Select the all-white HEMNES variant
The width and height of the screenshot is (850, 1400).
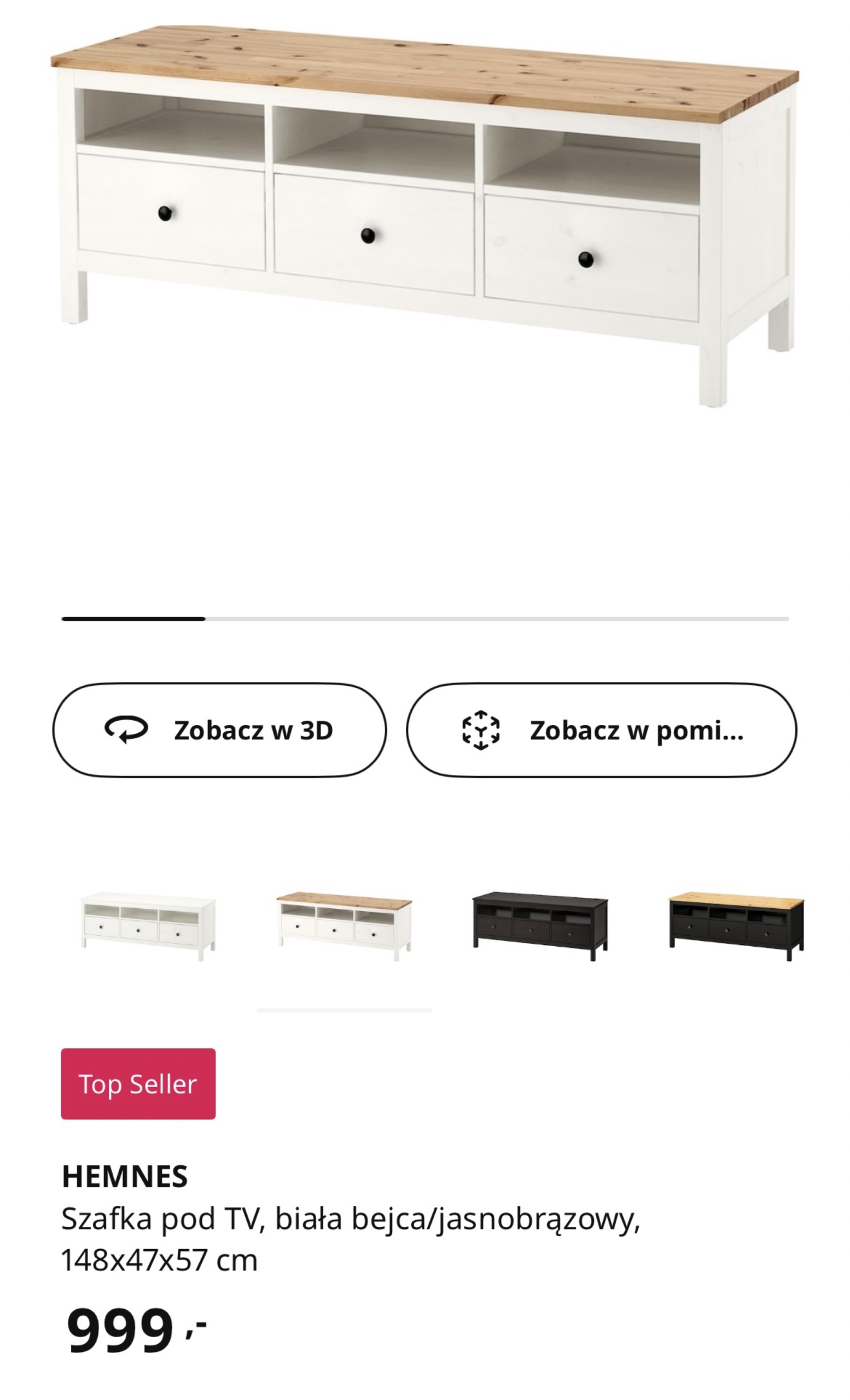(x=148, y=926)
